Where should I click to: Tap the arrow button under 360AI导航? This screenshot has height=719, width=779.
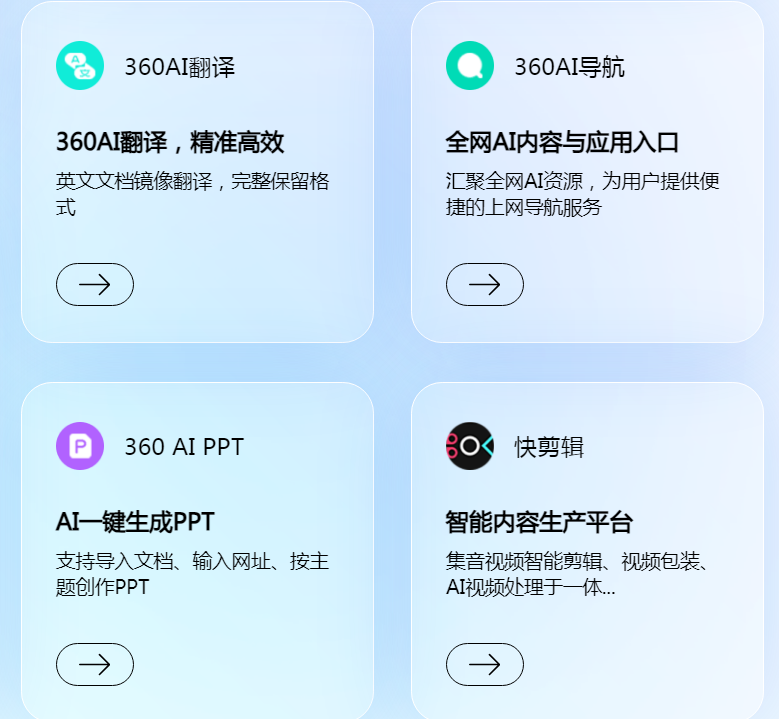click(485, 285)
